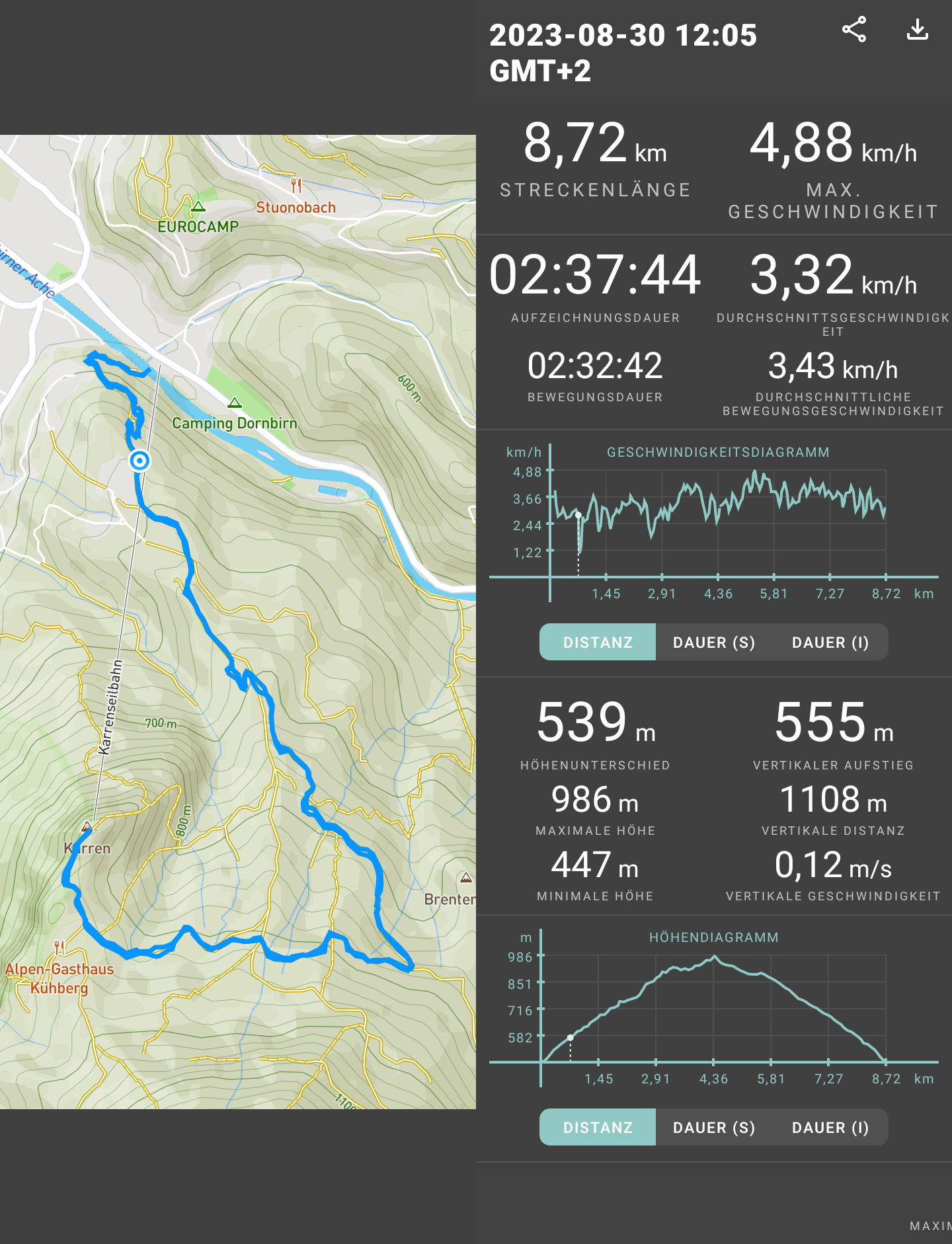Select DISTANZ under the elevation diagram
This screenshot has width=952, height=1244.
pos(598,1128)
